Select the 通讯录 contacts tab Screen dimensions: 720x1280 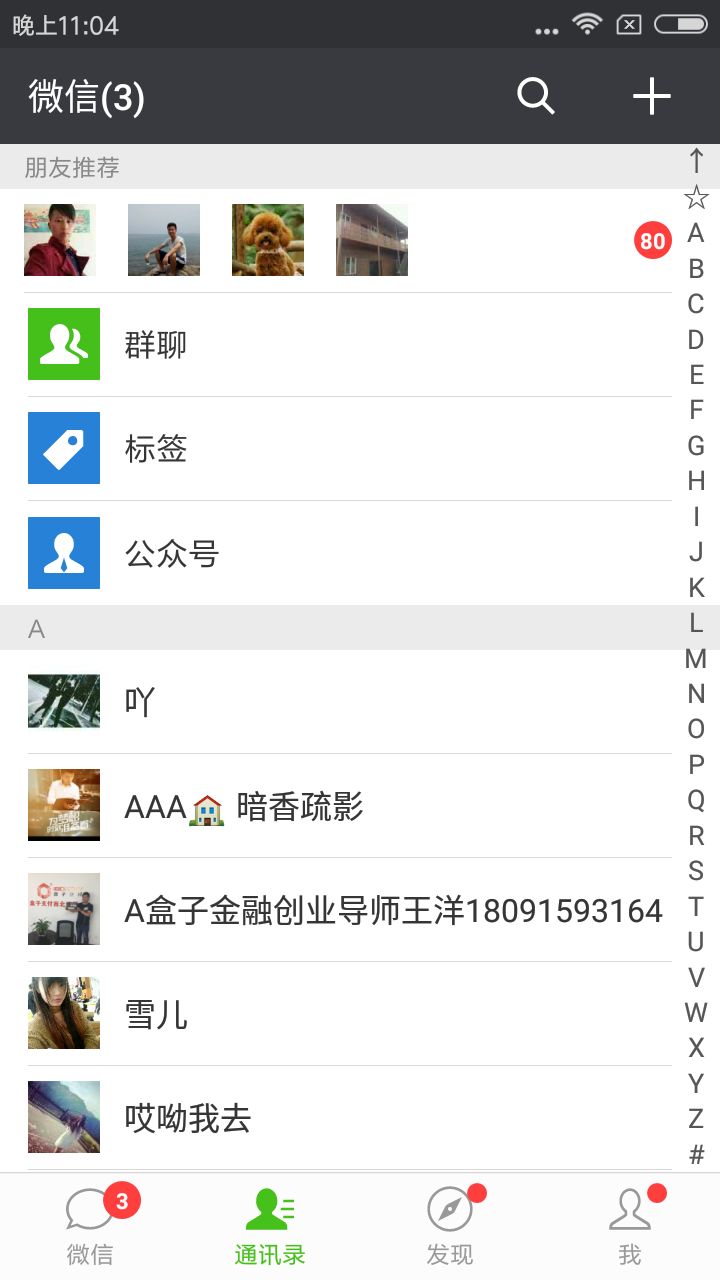[270, 1226]
